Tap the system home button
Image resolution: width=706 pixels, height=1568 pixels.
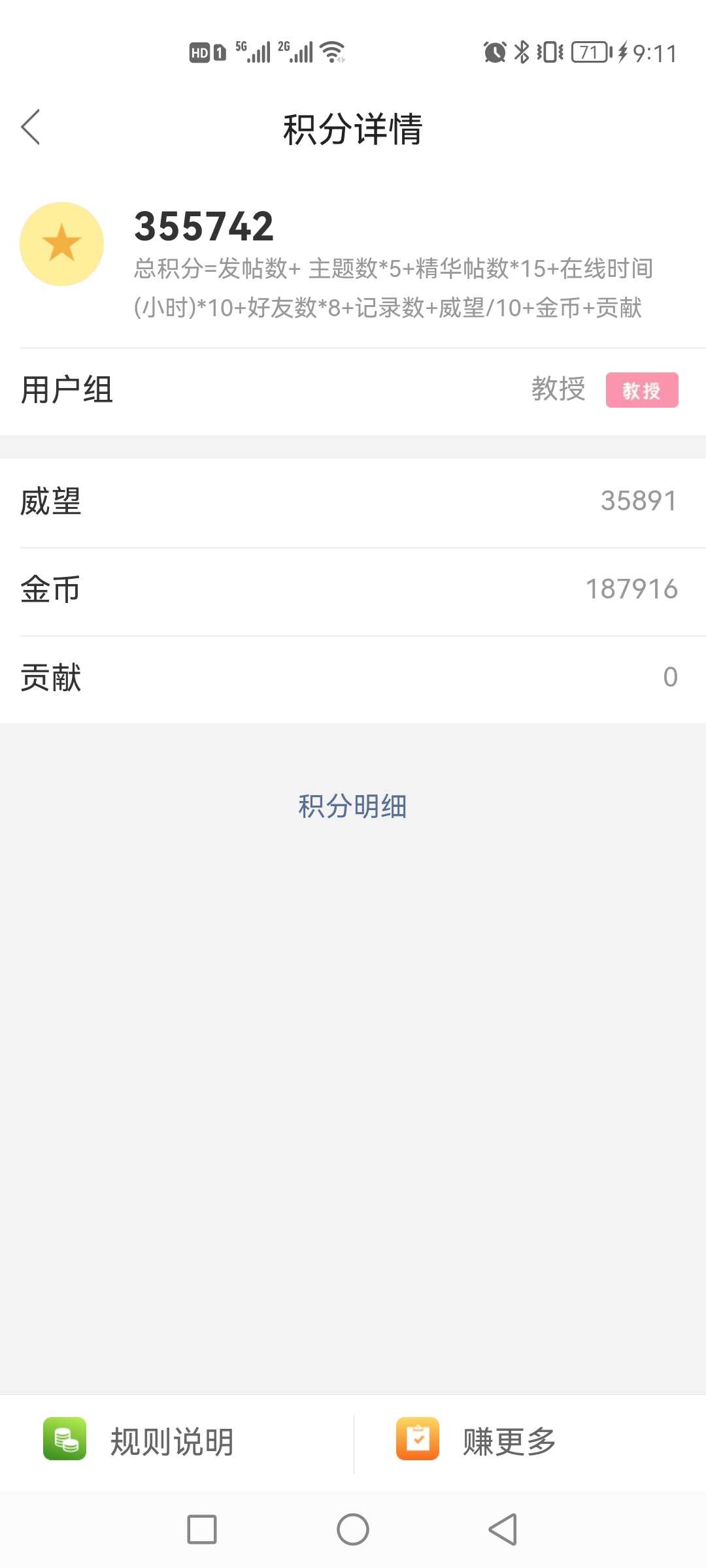pyautogui.click(x=353, y=1529)
